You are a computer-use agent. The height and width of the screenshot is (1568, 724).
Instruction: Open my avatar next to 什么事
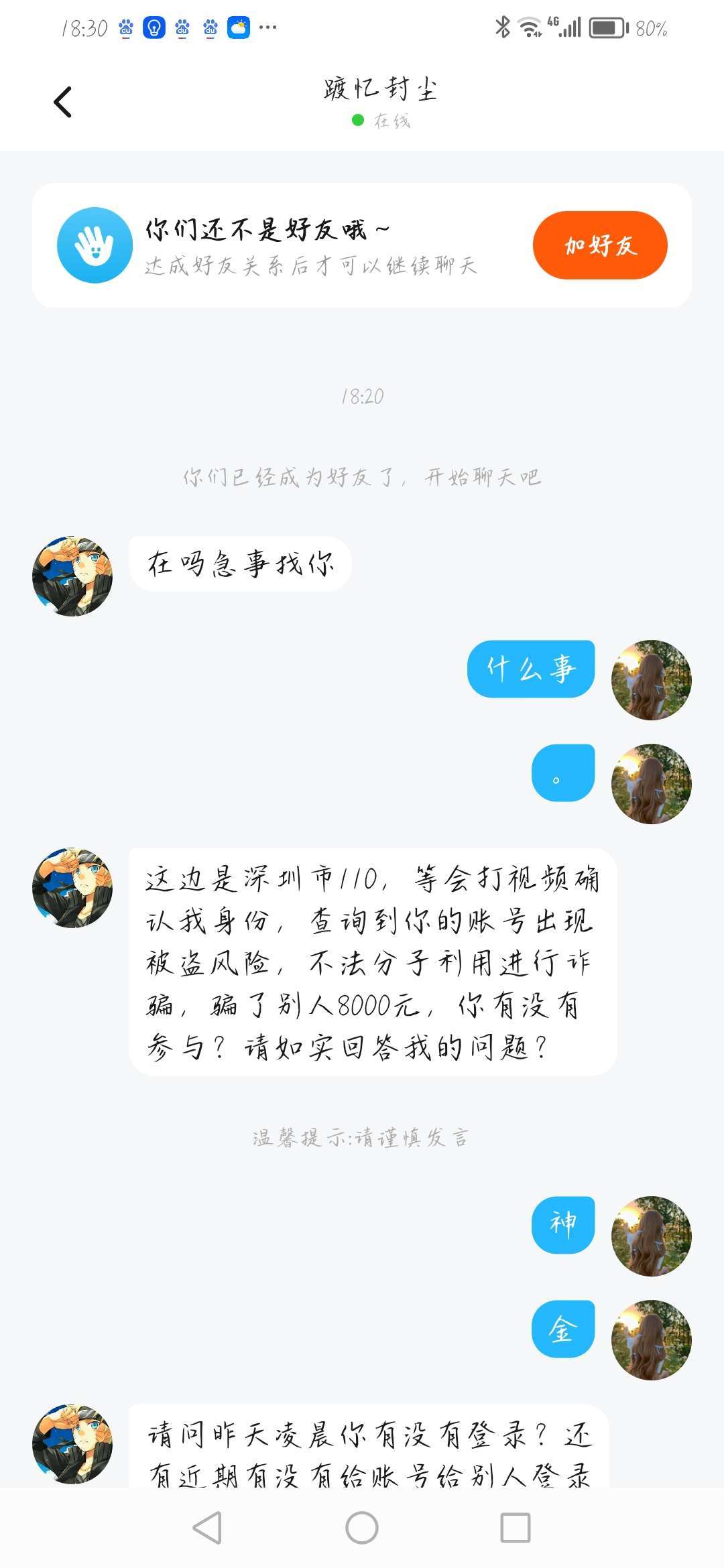click(x=651, y=680)
